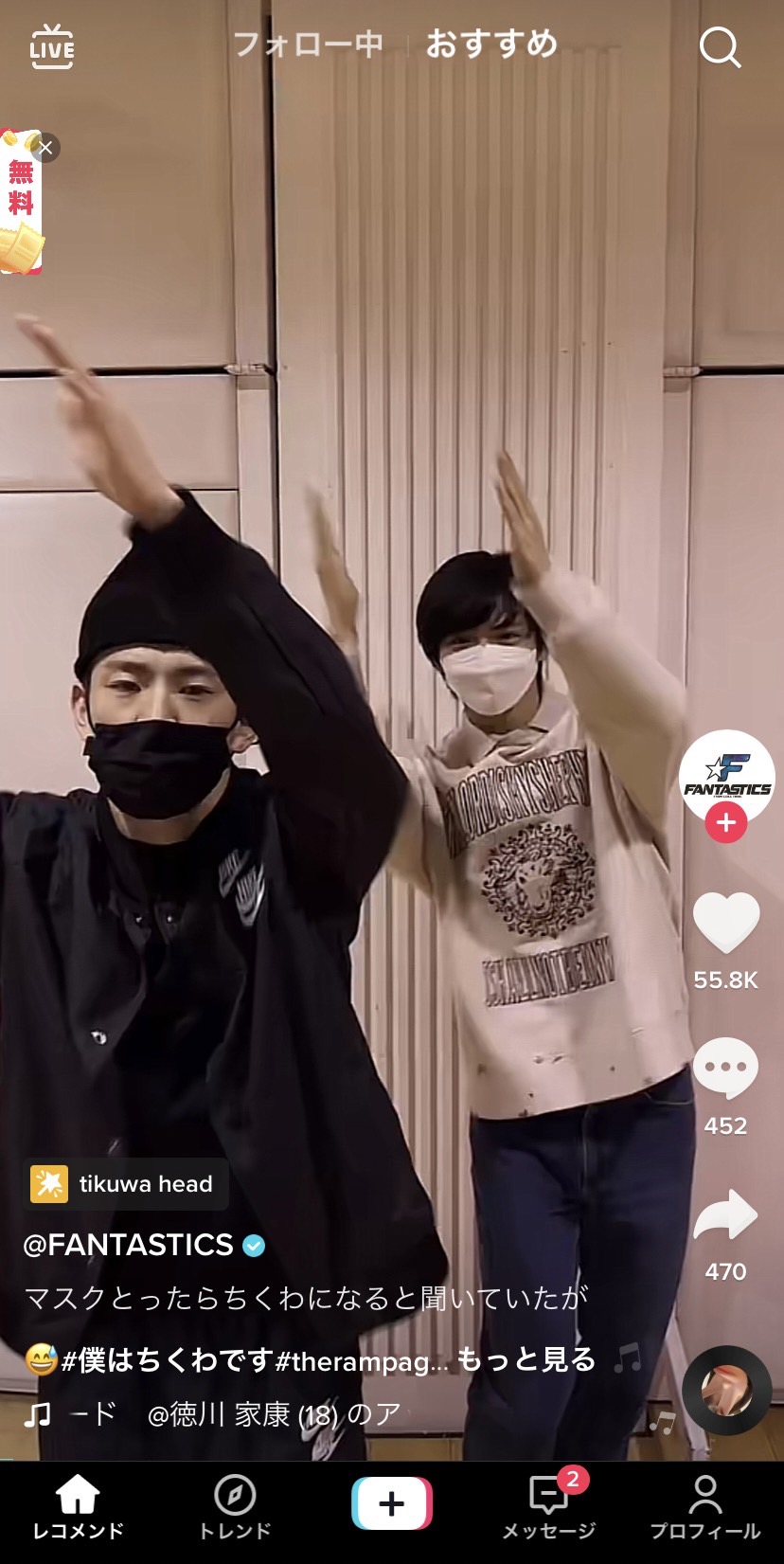Open the FANTASTICS profile avatar
Image resolution: width=784 pixels, height=1564 pixels.
[x=726, y=775]
